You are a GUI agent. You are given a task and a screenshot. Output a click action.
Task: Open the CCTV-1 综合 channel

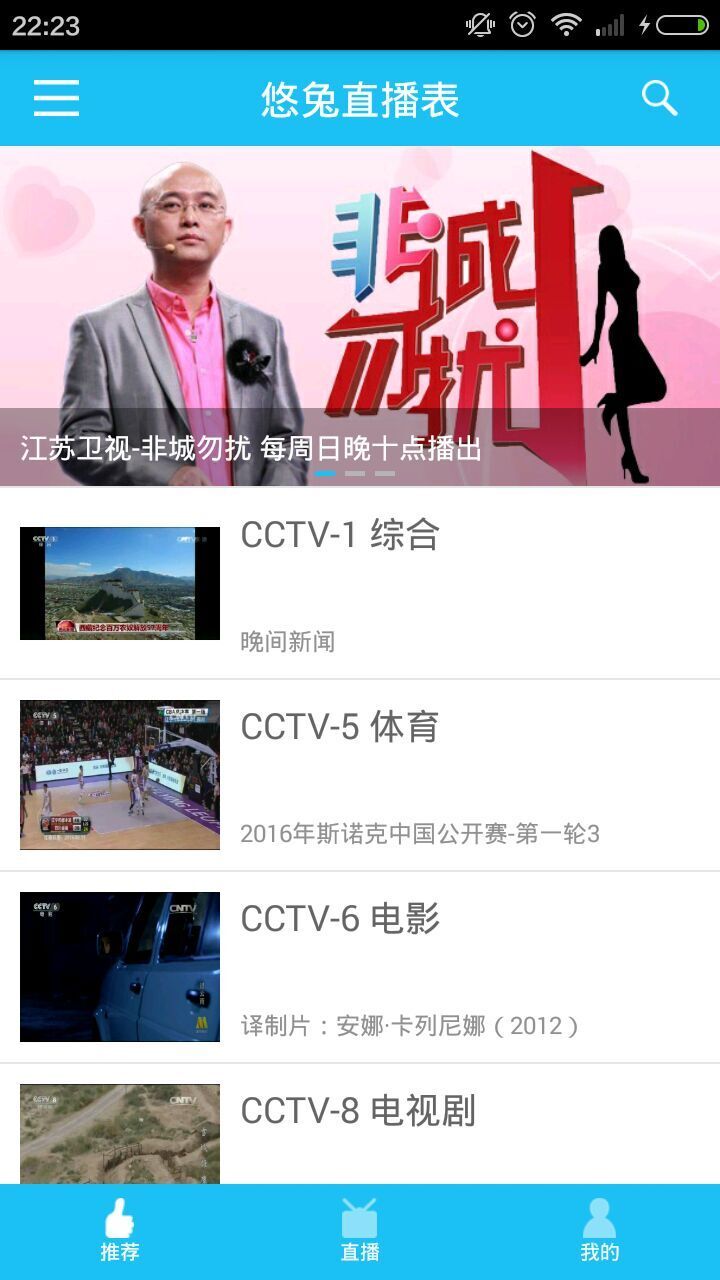click(360, 584)
